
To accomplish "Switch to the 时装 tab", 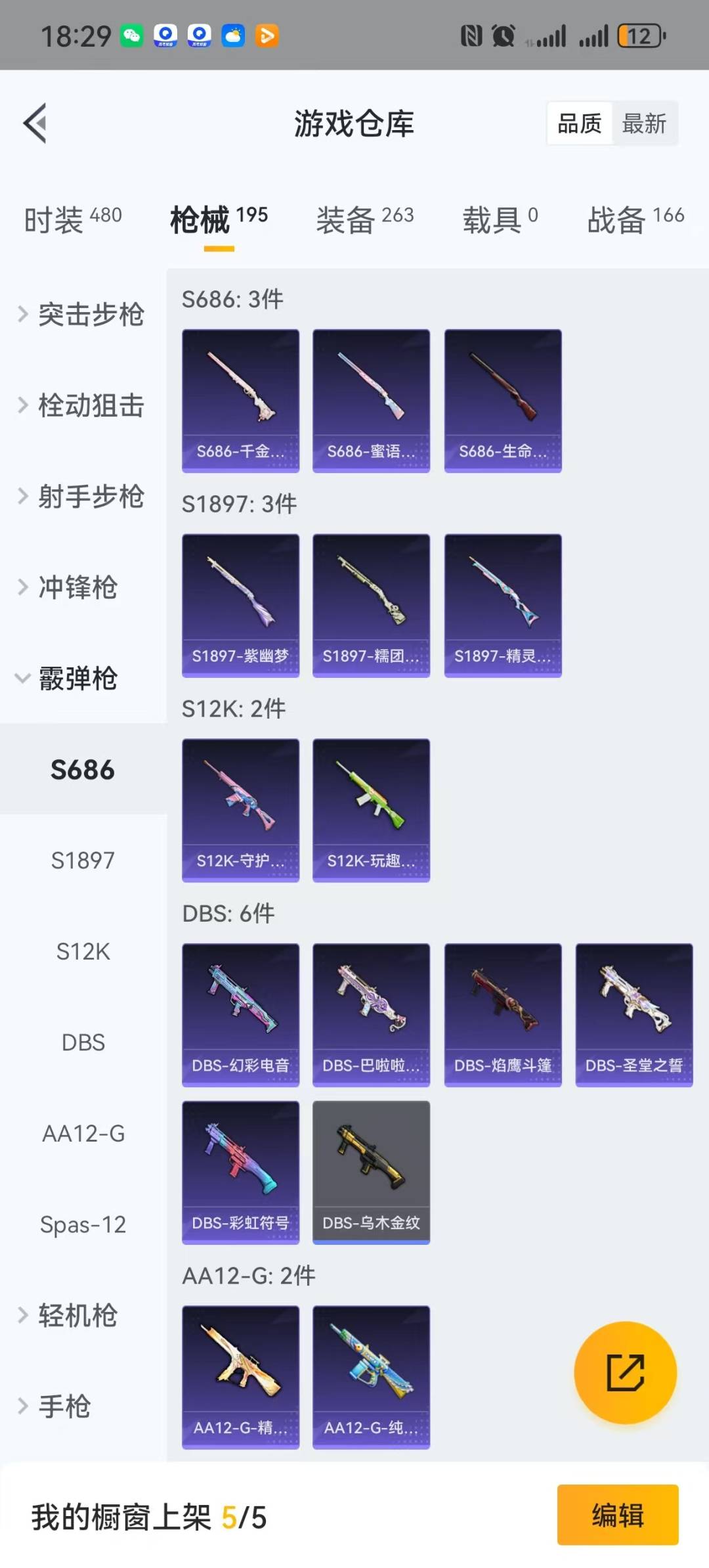I will click(x=72, y=219).
